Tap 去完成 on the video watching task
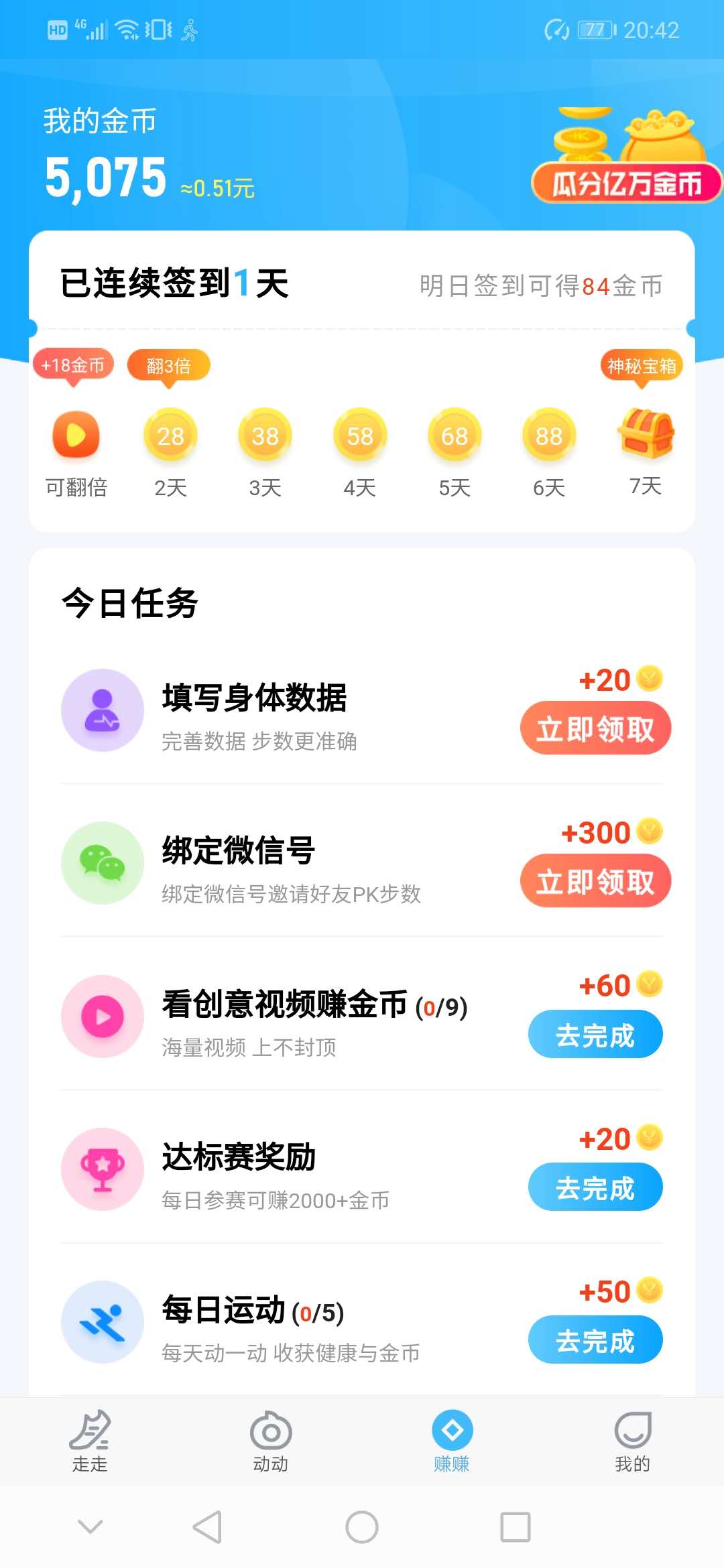 595,1034
